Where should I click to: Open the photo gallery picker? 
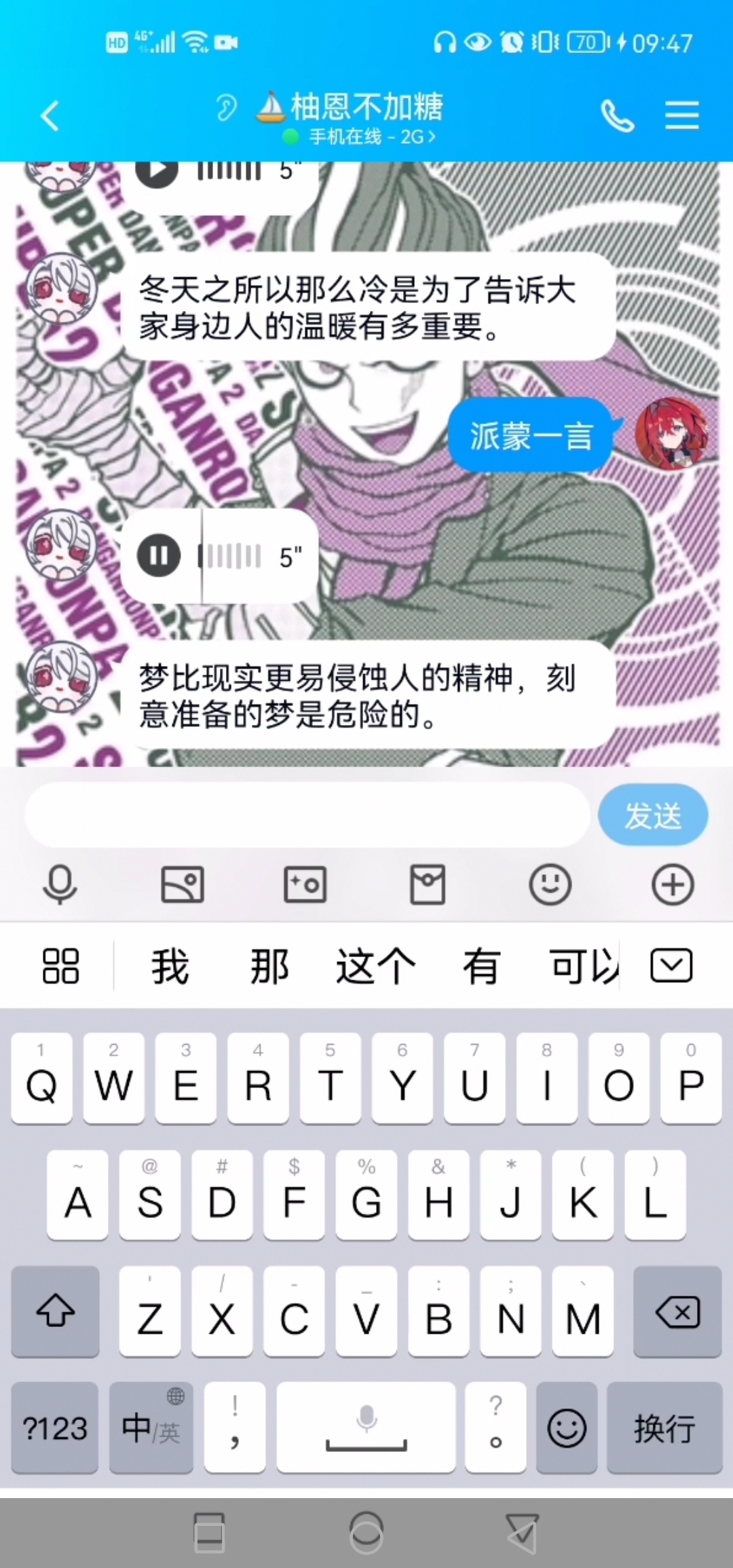(x=183, y=884)
